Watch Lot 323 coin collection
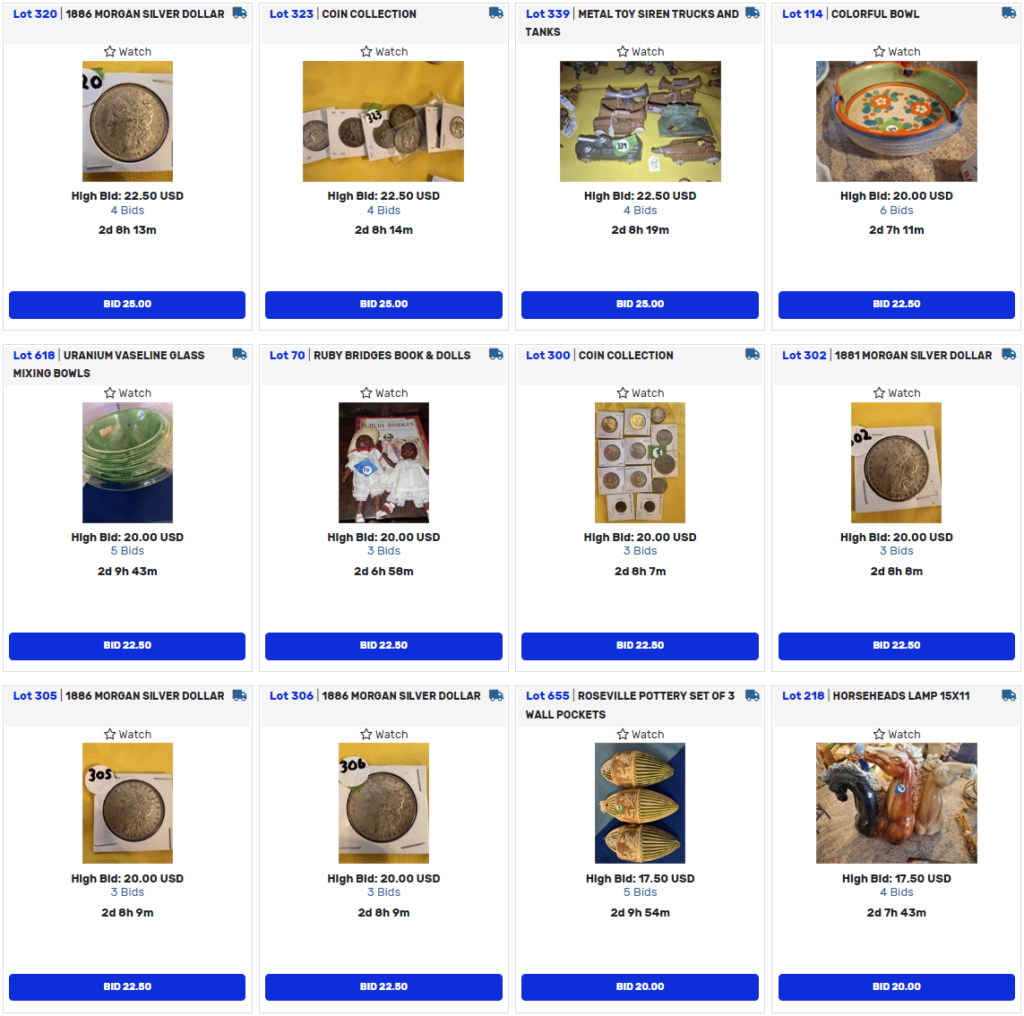The width and height of the screenshot is (1024, 1016). pos(383,51)
